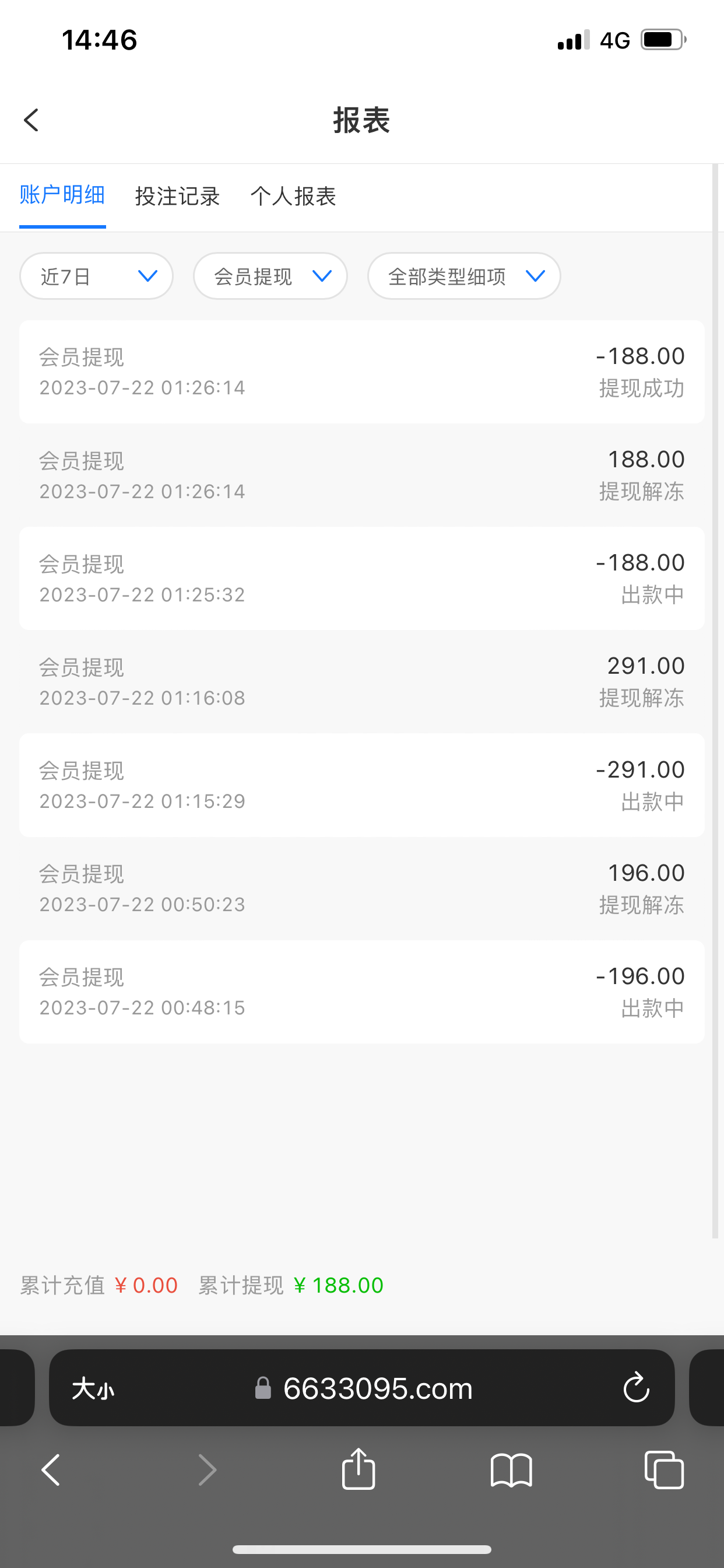The width and height of the screenshot is (724, 1568).
Task: Reload the page in Safari
Action: pos(637,1388)
